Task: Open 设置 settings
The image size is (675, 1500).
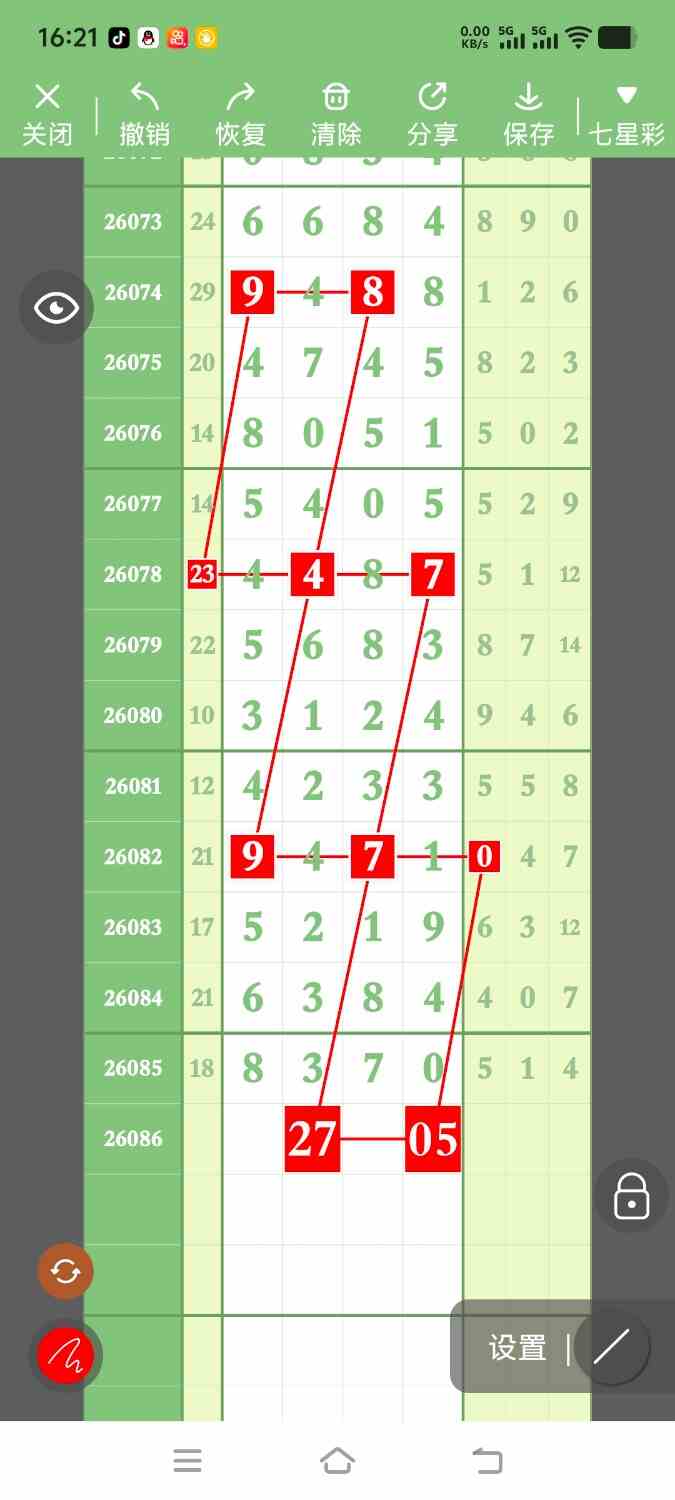Action: coord(517,1348)
